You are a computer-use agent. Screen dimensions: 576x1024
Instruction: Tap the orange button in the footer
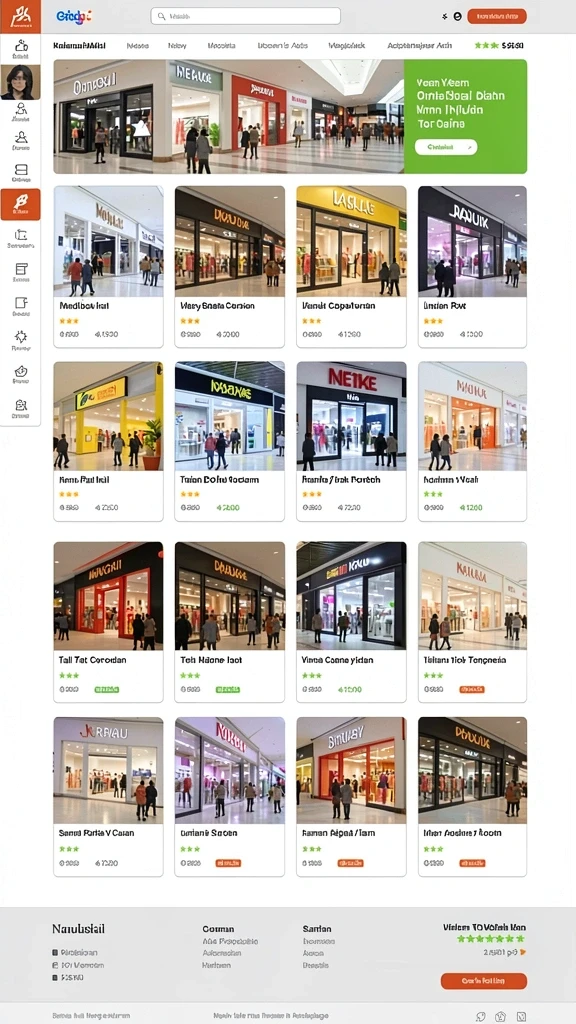pos(483,981)
